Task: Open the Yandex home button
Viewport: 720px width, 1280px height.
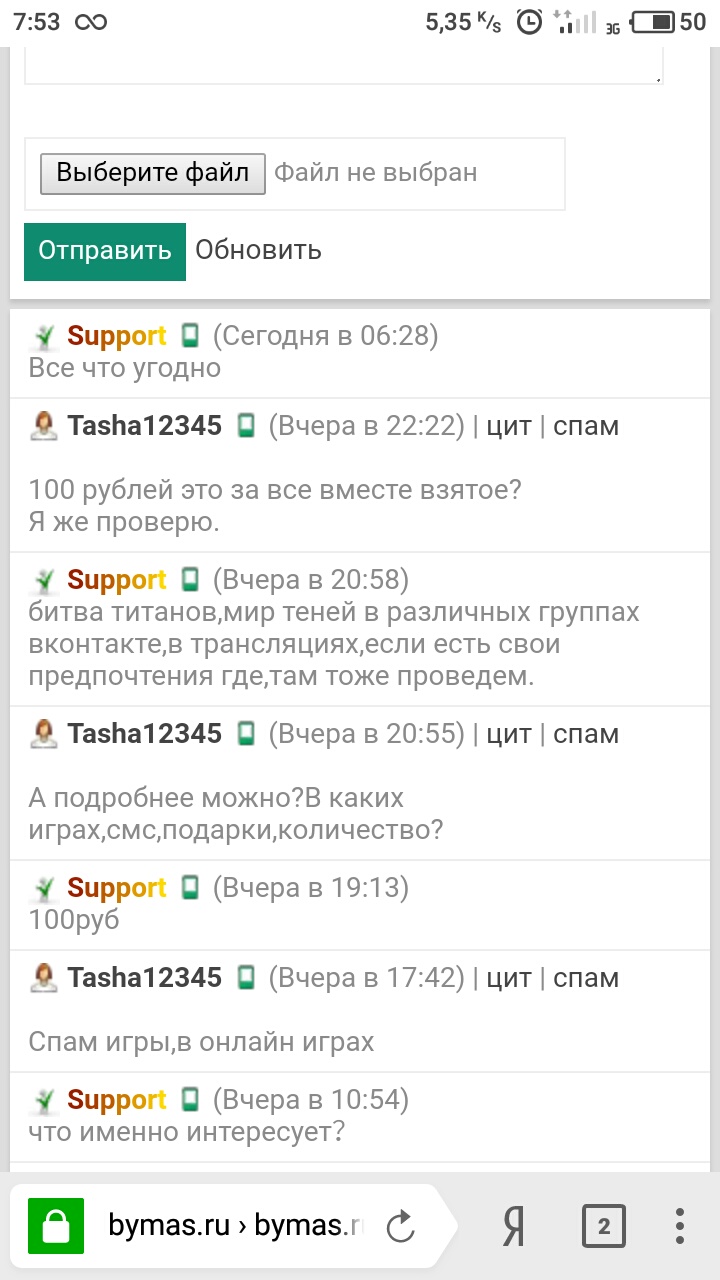Action: [513, 1227]
